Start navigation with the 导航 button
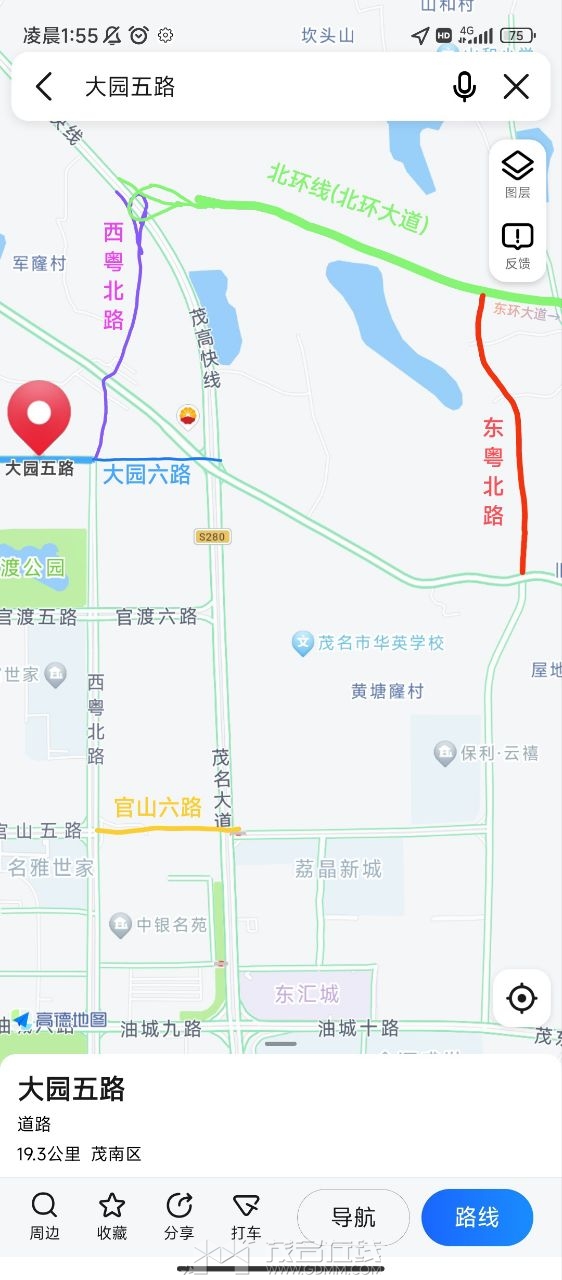 353,1217
